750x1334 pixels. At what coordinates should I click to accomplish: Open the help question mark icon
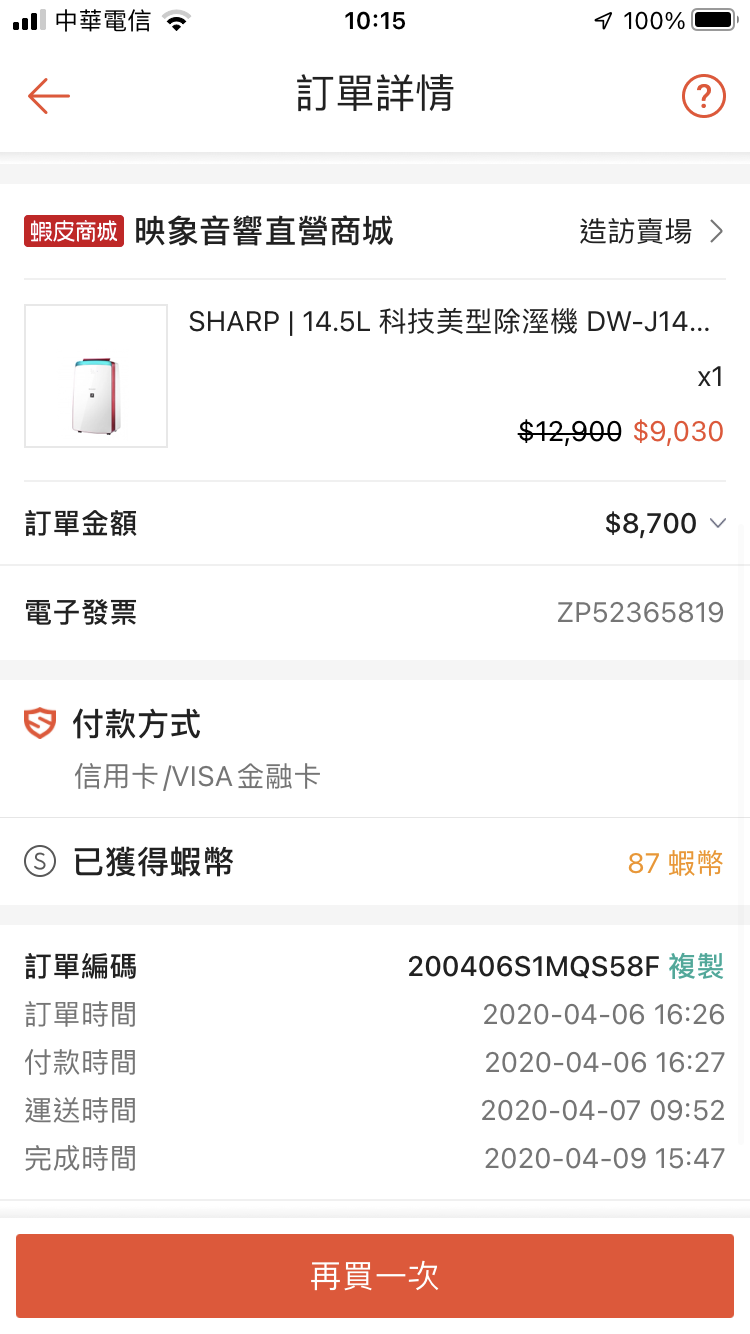(x=704, y=95)
